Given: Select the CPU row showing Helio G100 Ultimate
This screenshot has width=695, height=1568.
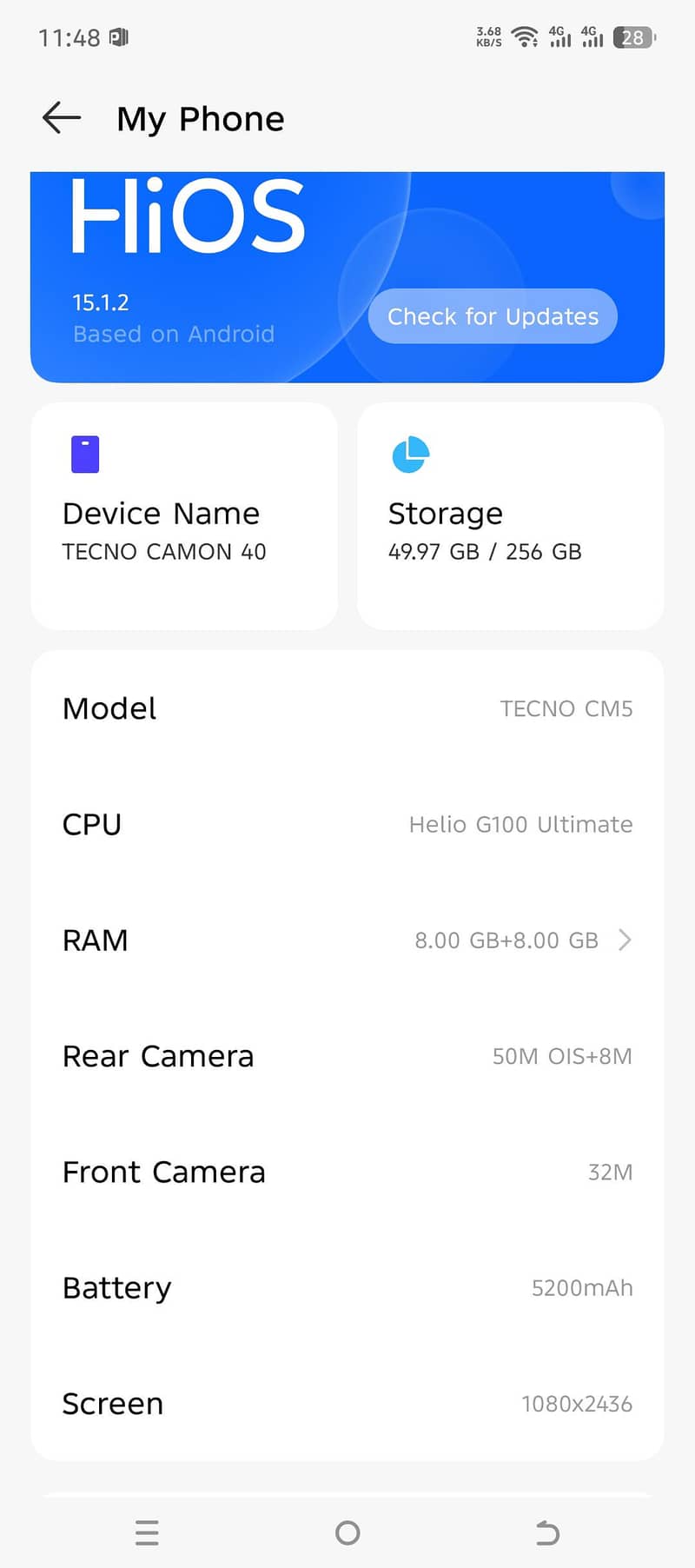Looking at the screenshot, I should 347,824.
